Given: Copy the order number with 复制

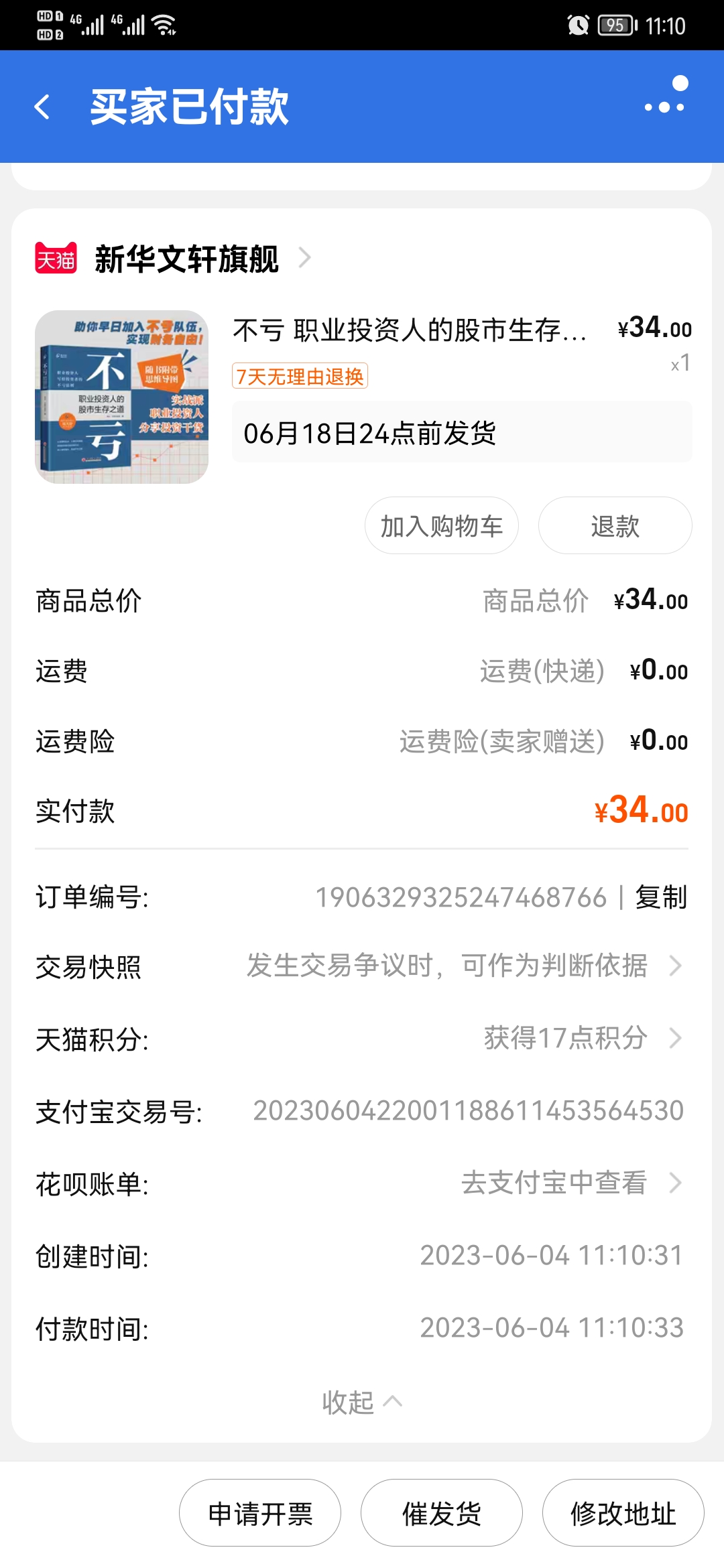Looking at the screenshot, I should click(x=661, y=897).
